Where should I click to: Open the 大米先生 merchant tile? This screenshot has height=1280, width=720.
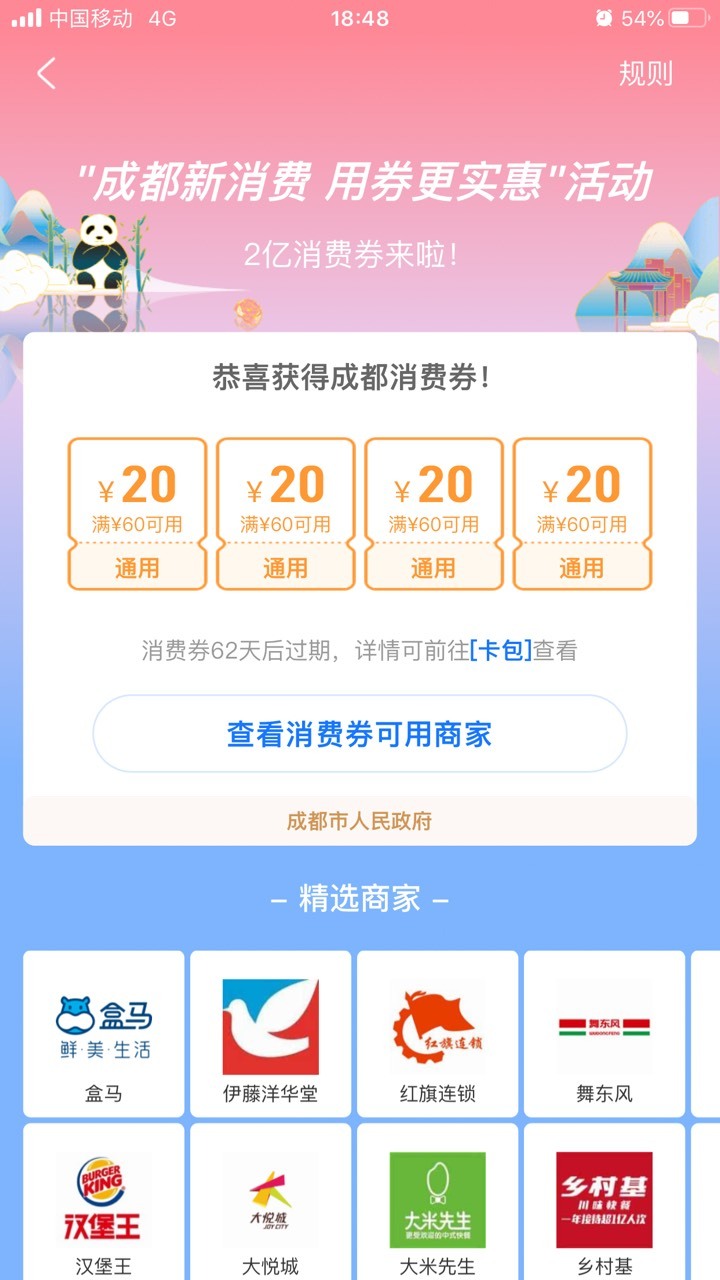click(438, 1202)
